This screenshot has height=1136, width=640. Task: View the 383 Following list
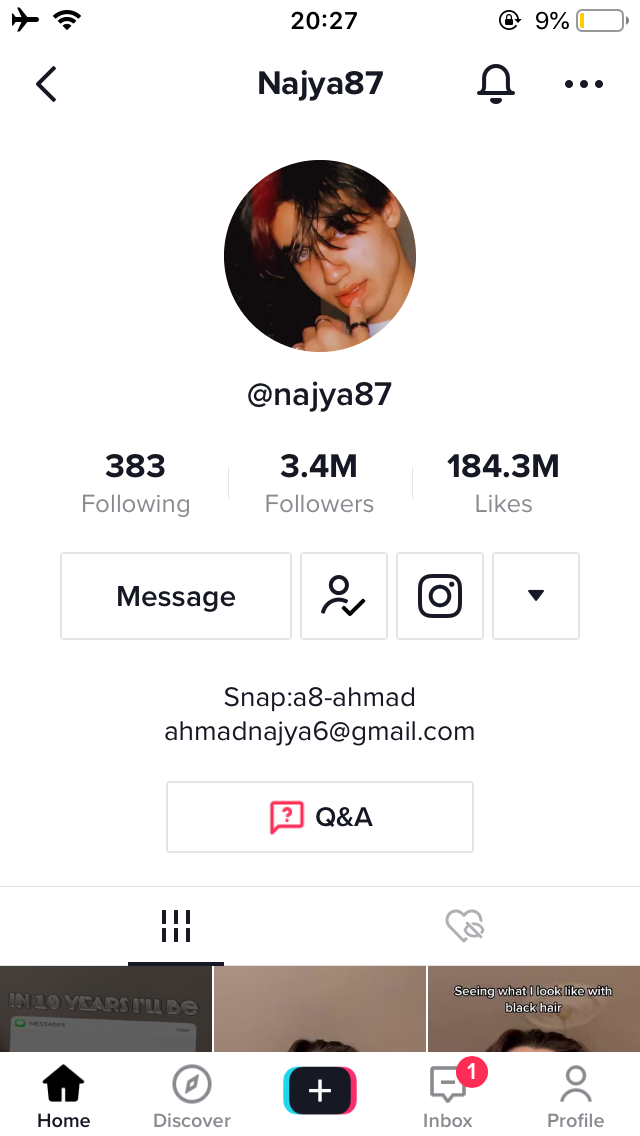tap(136, 483)
